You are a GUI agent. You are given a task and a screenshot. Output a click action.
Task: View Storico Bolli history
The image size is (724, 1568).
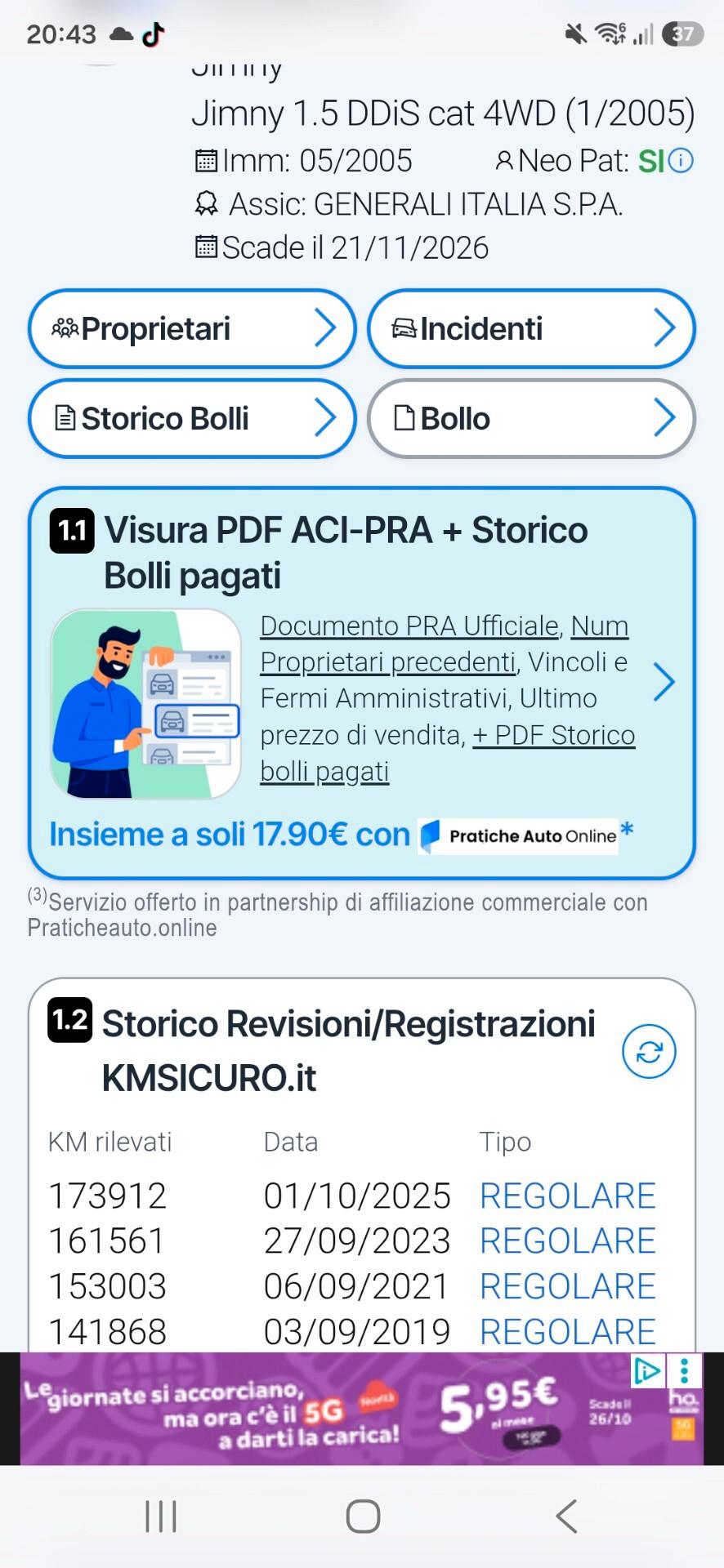click(192, 418)
